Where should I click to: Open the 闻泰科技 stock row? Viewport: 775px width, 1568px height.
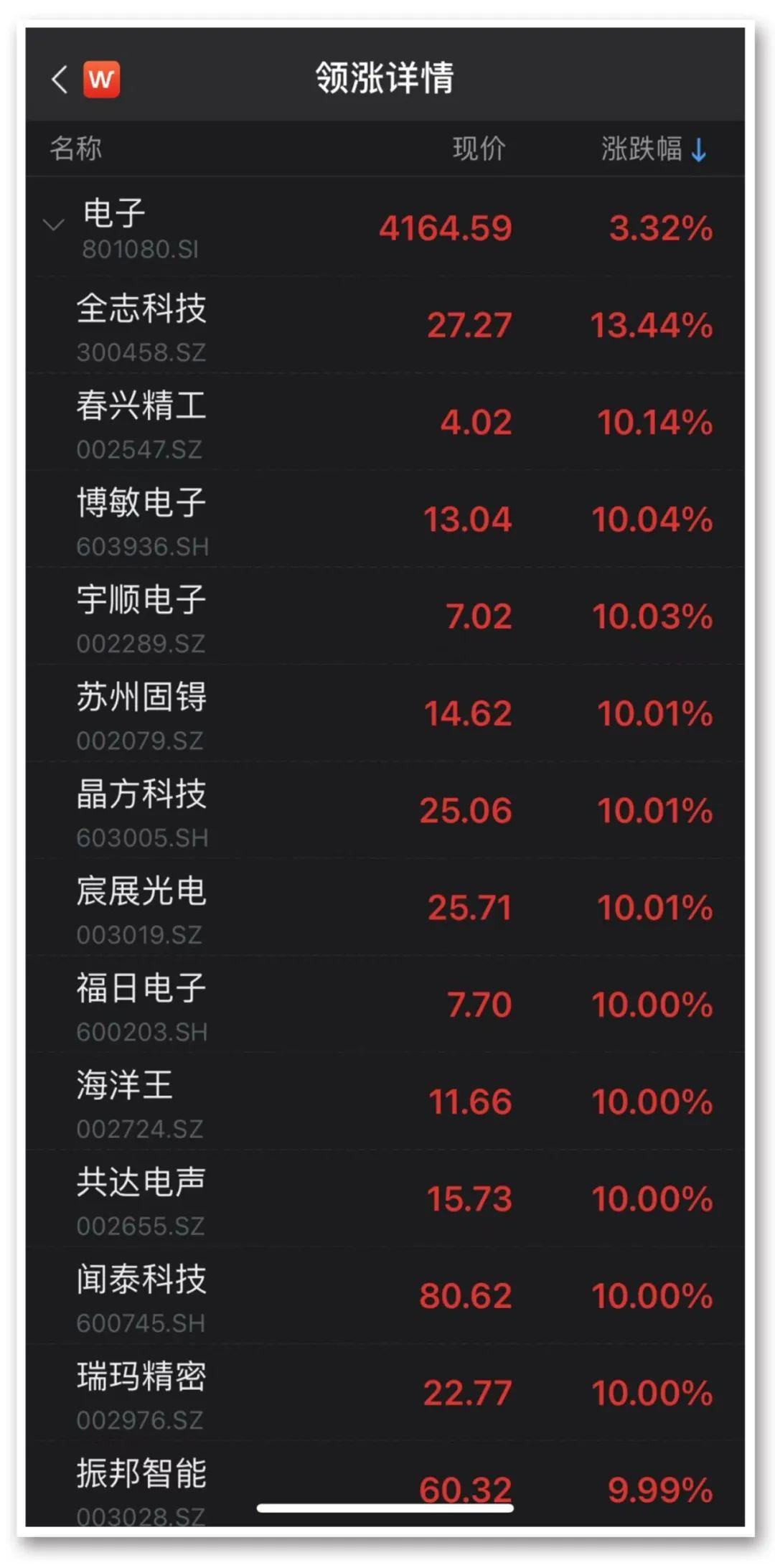tap(385, 1295)
